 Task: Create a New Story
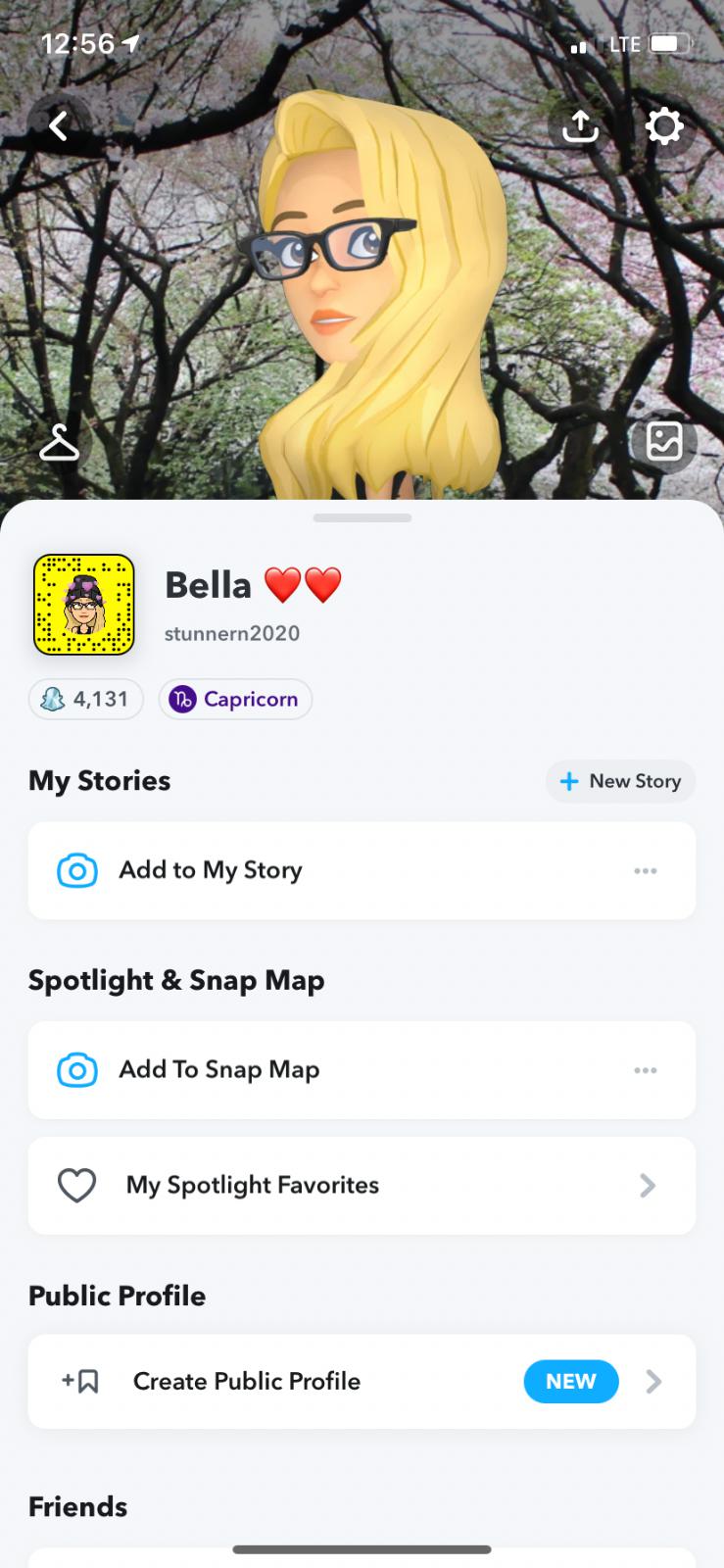click(620, 781)
